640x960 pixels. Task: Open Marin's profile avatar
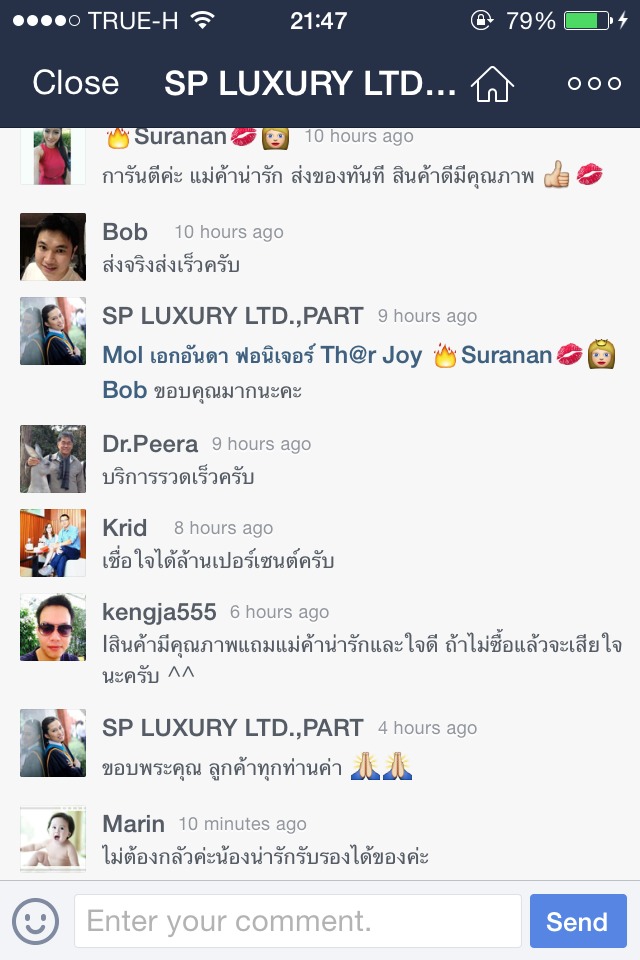[x=53, y=839]
